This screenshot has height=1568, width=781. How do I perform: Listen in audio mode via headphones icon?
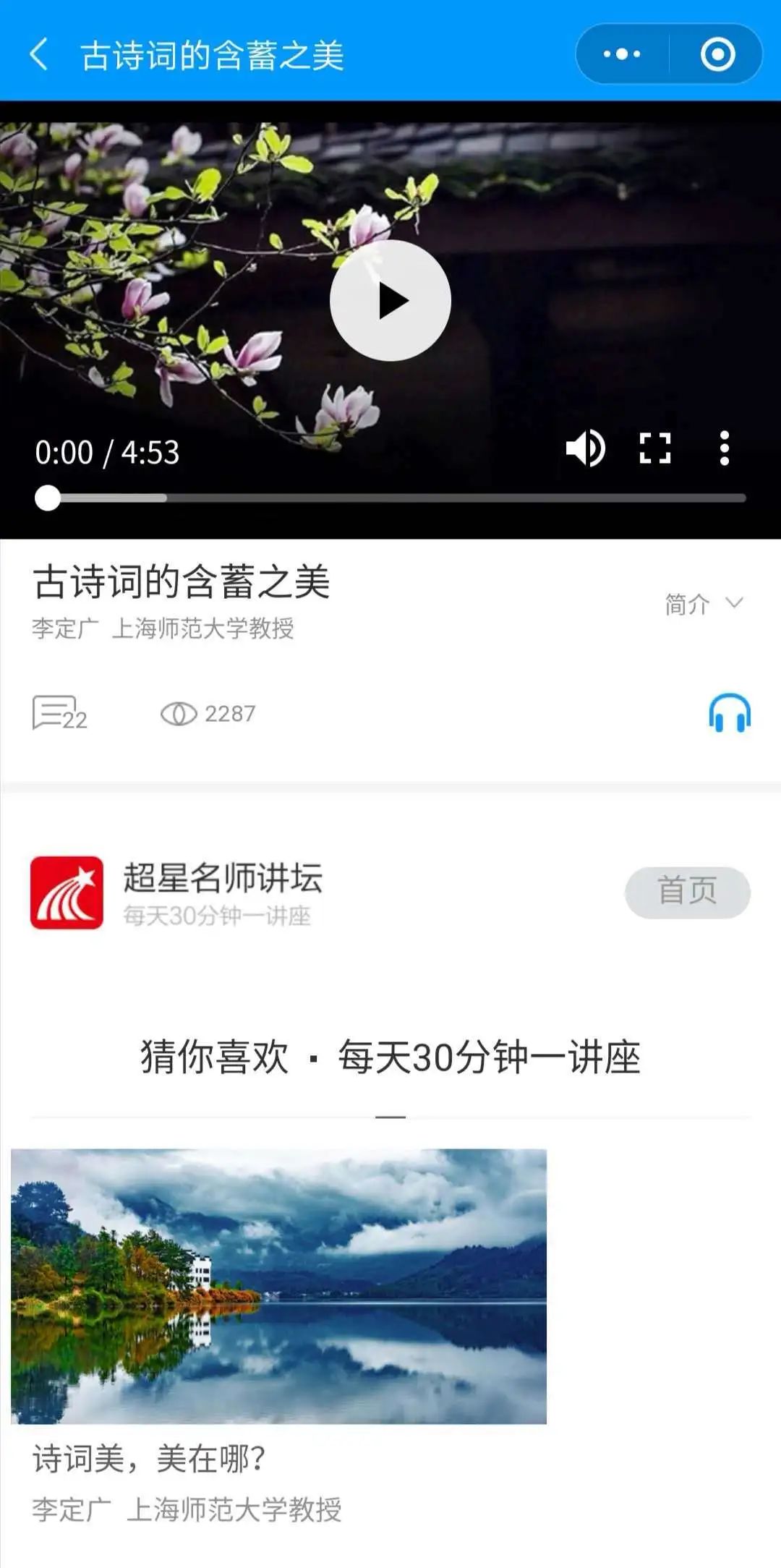click(x=730, y=713)
